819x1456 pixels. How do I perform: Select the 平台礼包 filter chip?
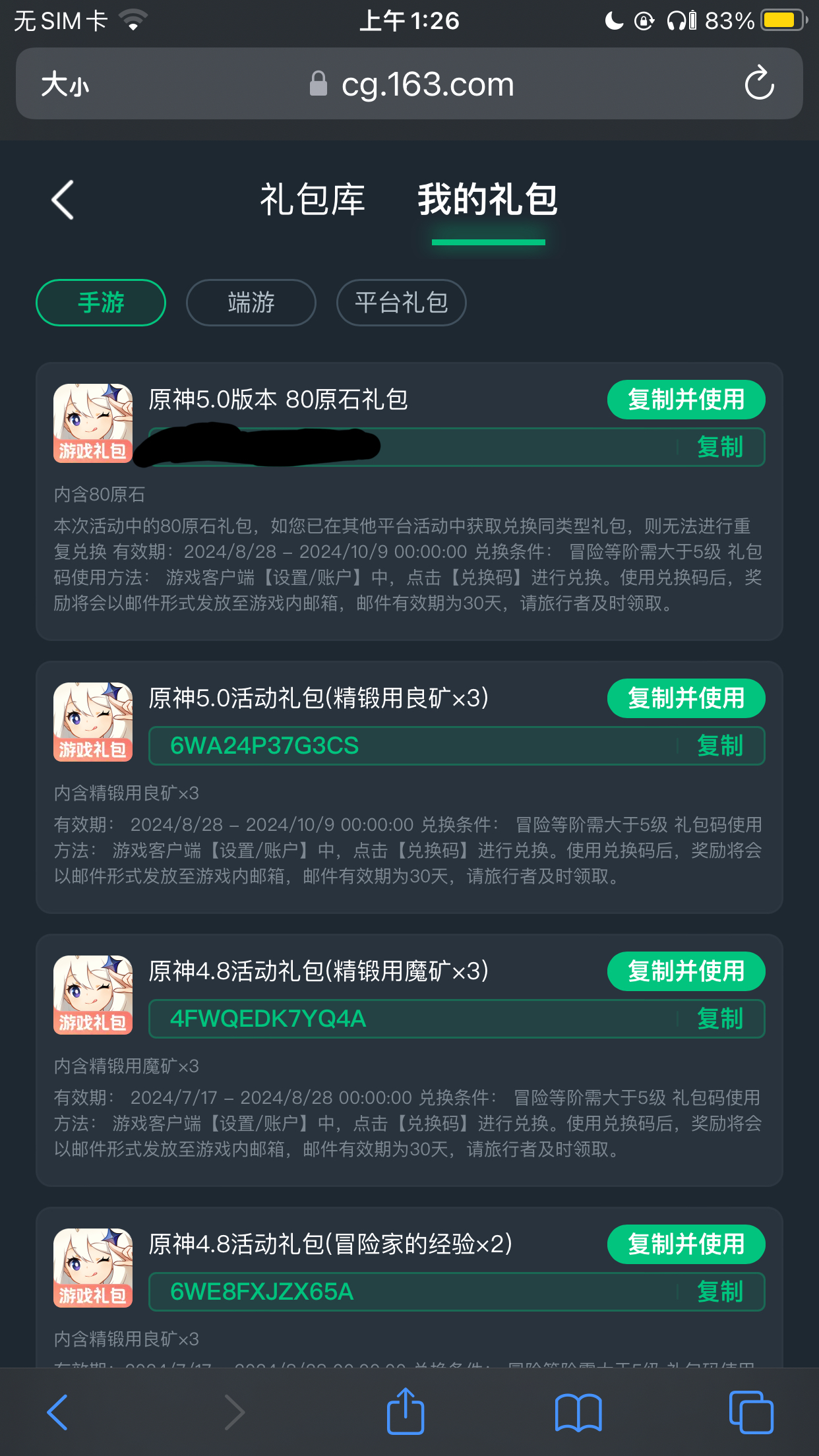pyautogui.click(x=402, y=303)
